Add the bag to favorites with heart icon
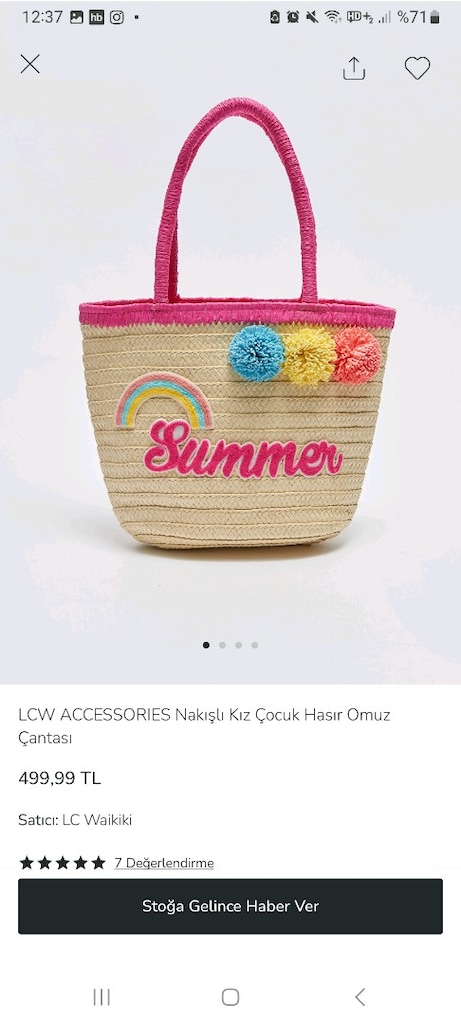This screenshot has height=1024, width=461. click(417, 68)
